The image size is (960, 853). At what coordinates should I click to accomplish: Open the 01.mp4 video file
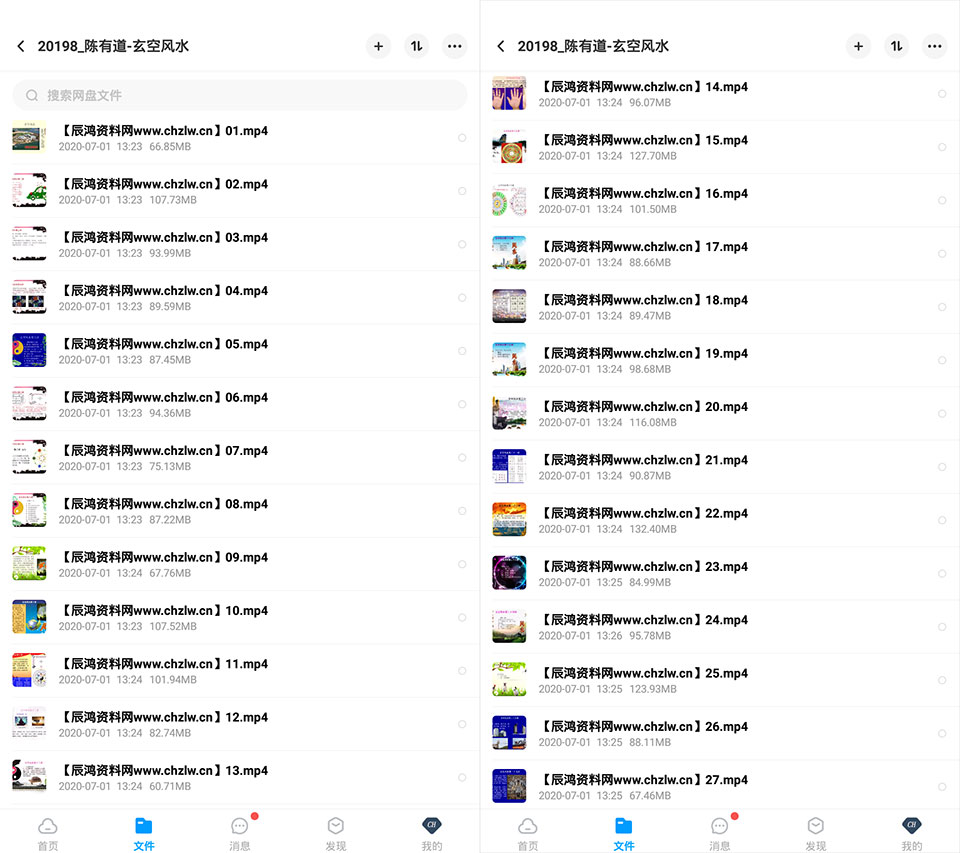click(239, 138)
